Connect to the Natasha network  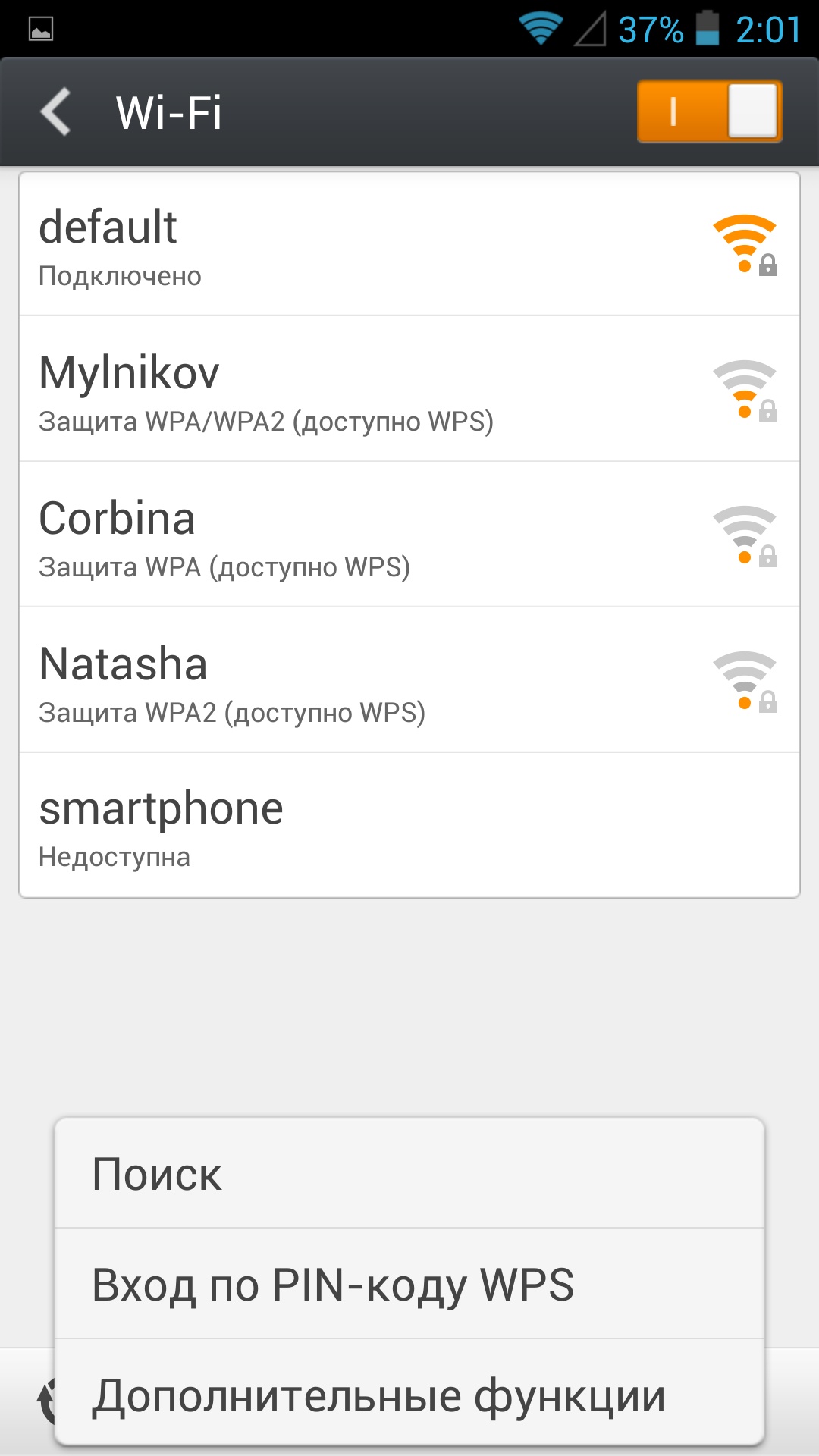point(409,680)
